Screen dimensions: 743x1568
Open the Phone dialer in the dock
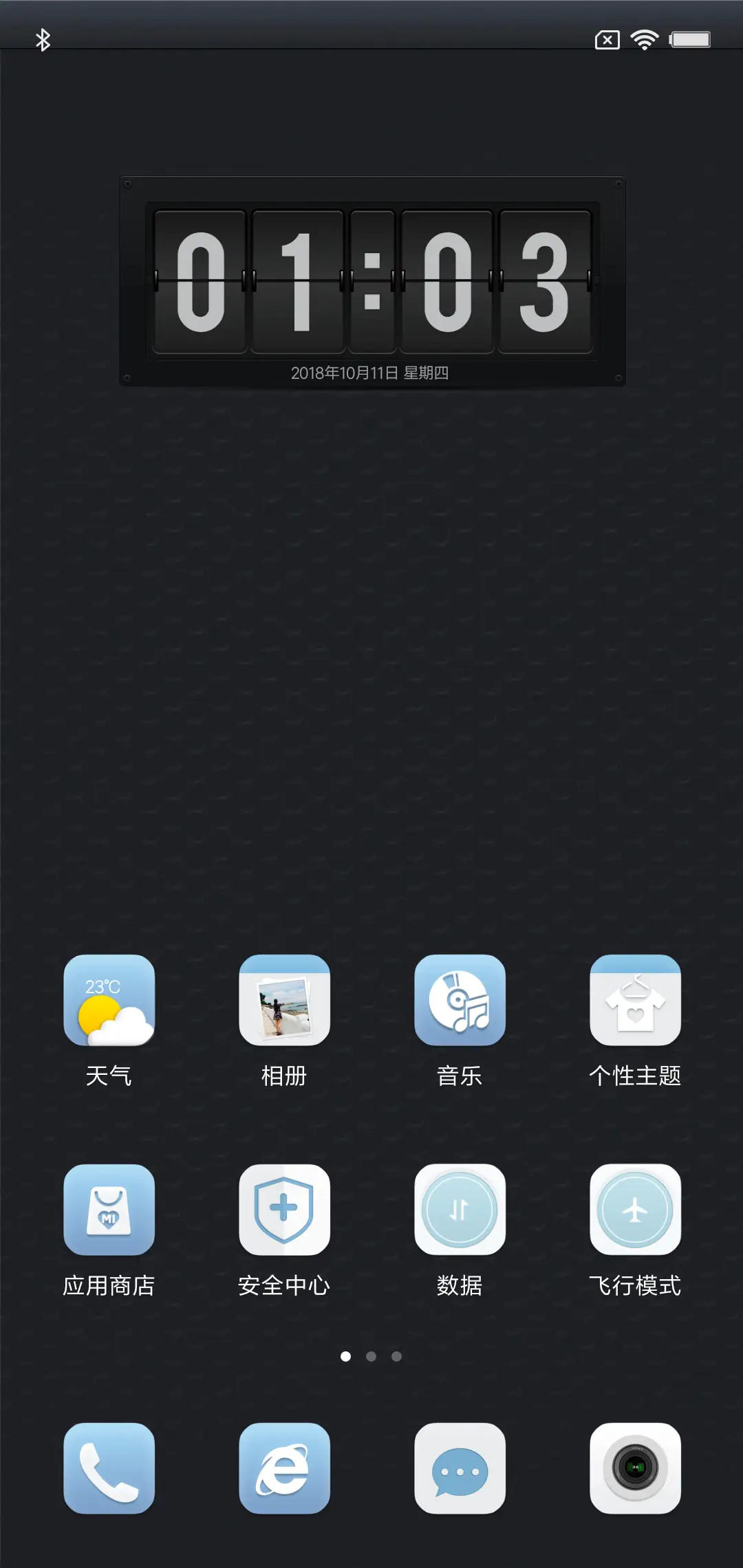click(x=109, y=1469)
